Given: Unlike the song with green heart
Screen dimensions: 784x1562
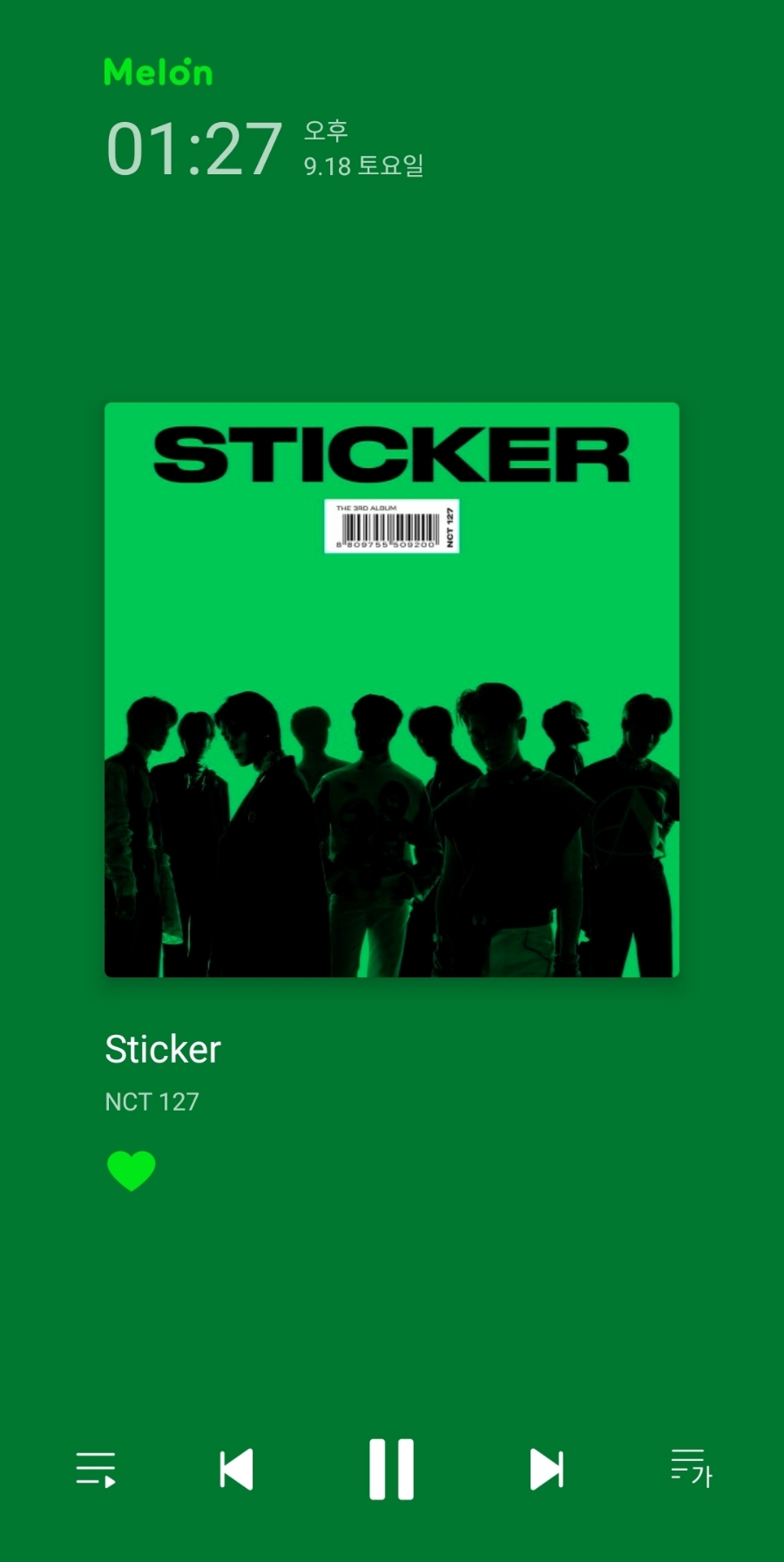Looking at the screenshot, I should tap(132, 1170).
